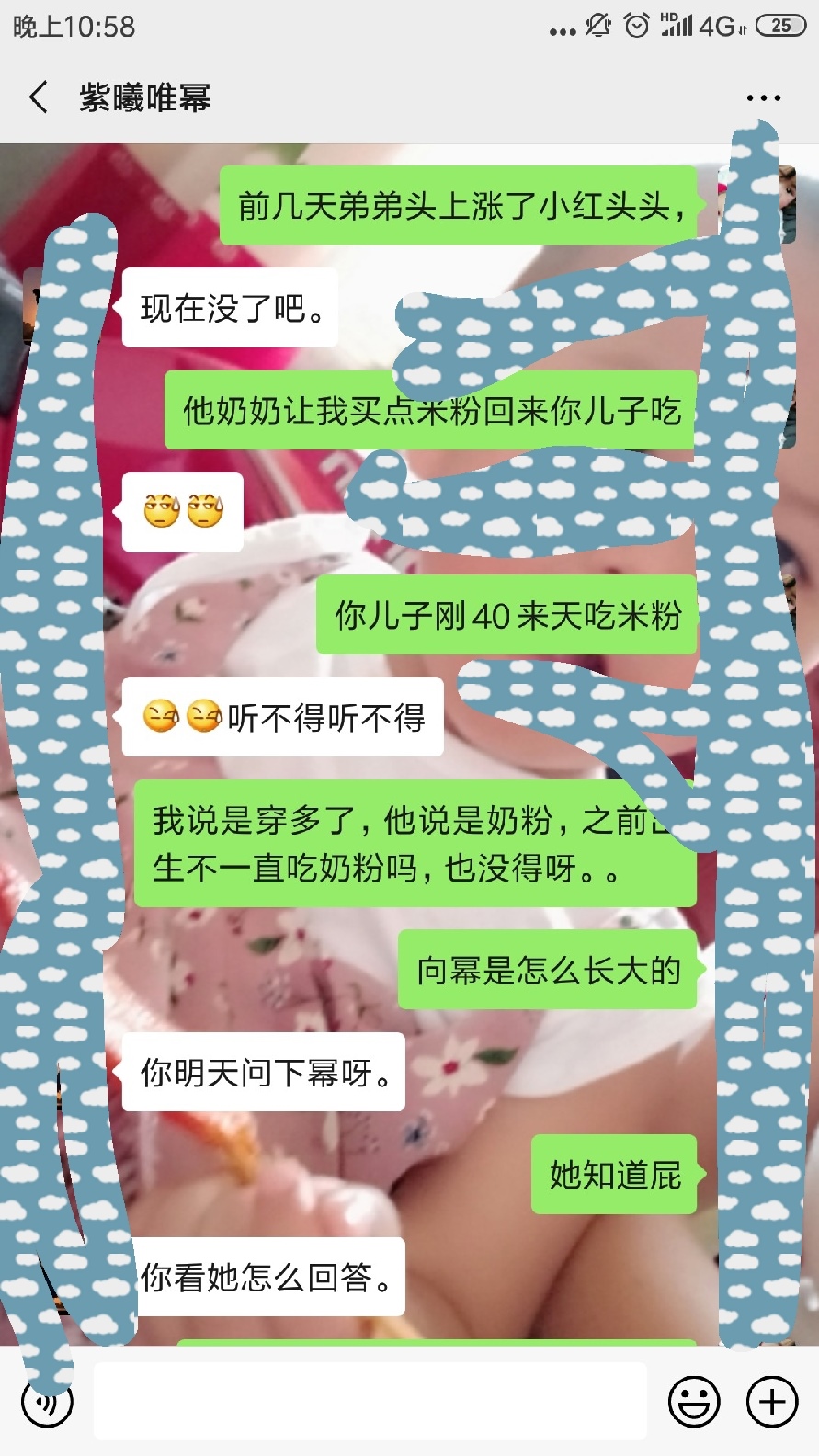Open the plus attachment menu

(771, 1402)
